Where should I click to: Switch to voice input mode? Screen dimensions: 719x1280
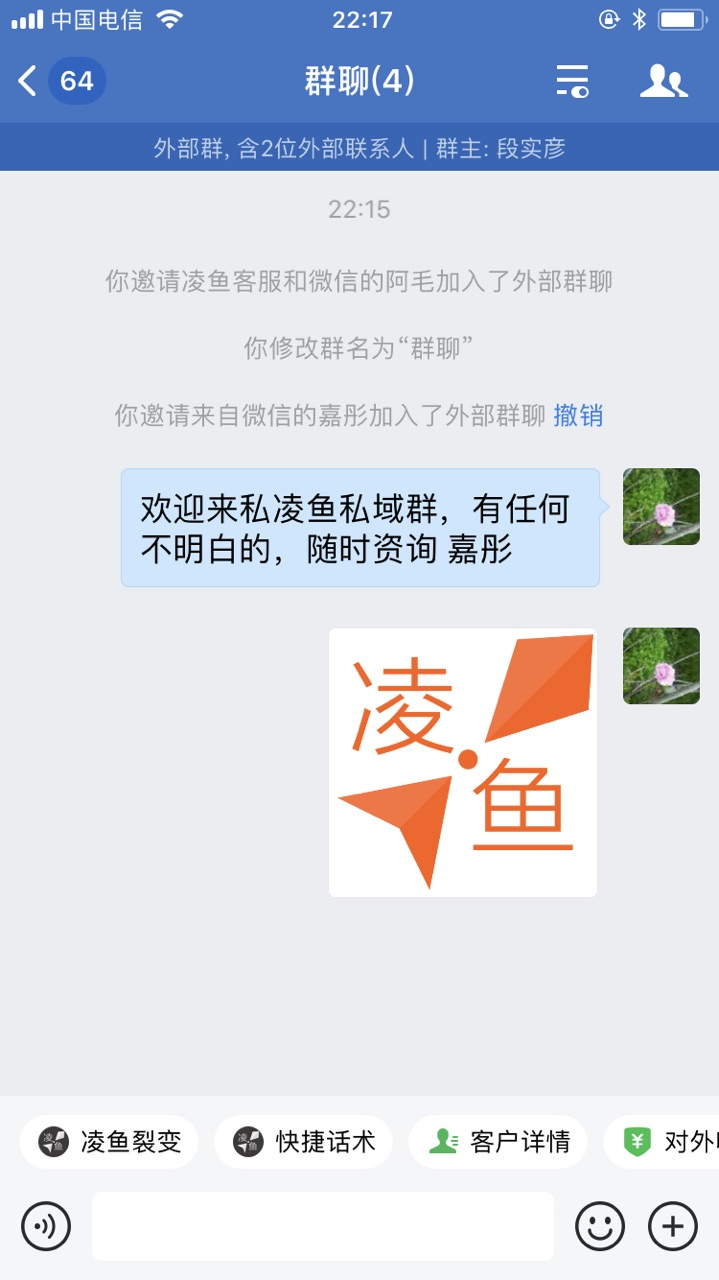(x=46, y=1226)
